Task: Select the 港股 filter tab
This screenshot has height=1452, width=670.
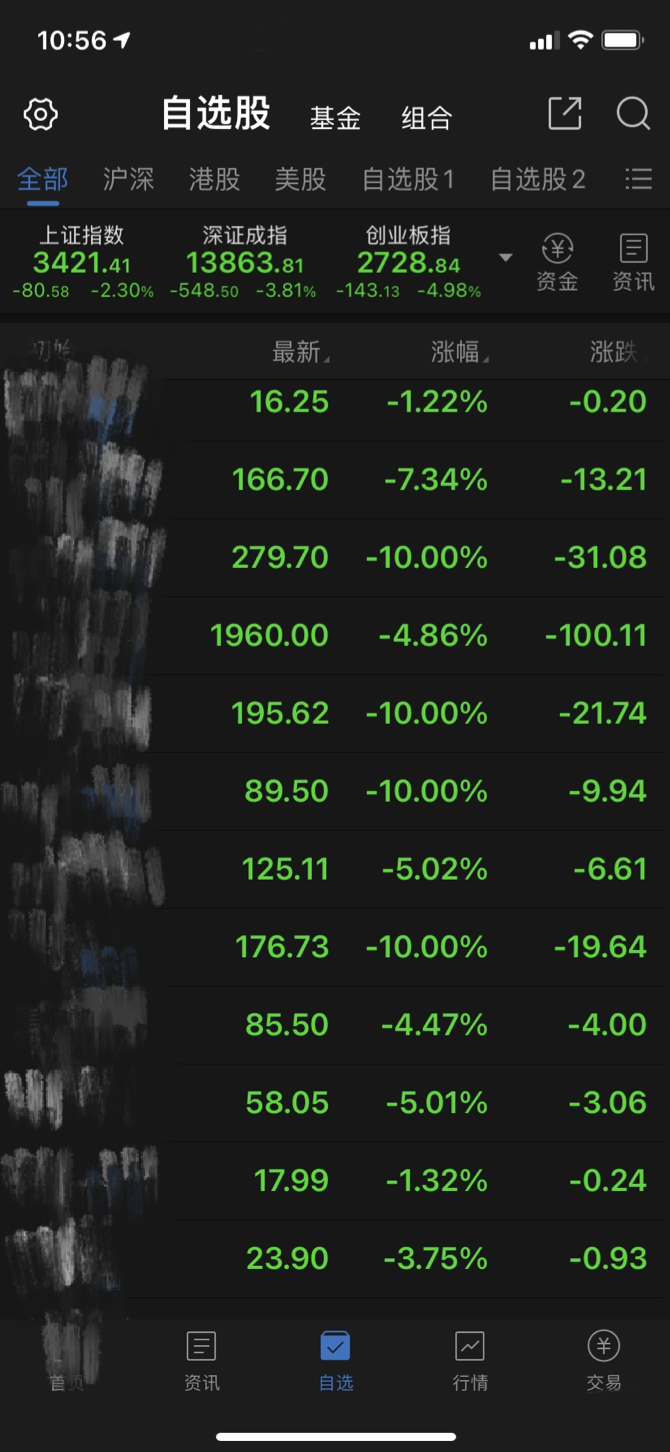Action: click(x=214, y=179)
